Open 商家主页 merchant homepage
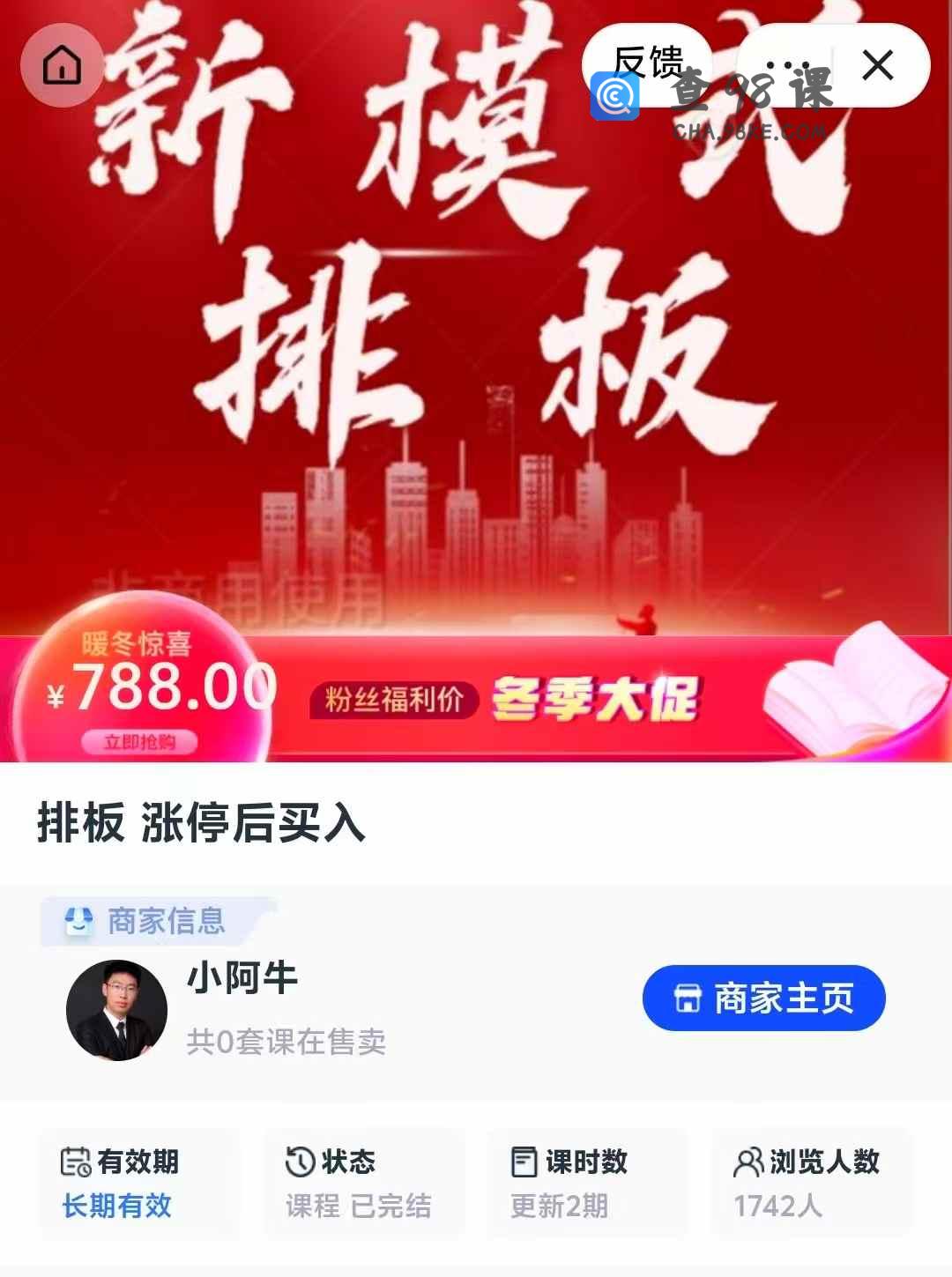Viewport: 952px width, 1277px height. click(x=763, y=998)
